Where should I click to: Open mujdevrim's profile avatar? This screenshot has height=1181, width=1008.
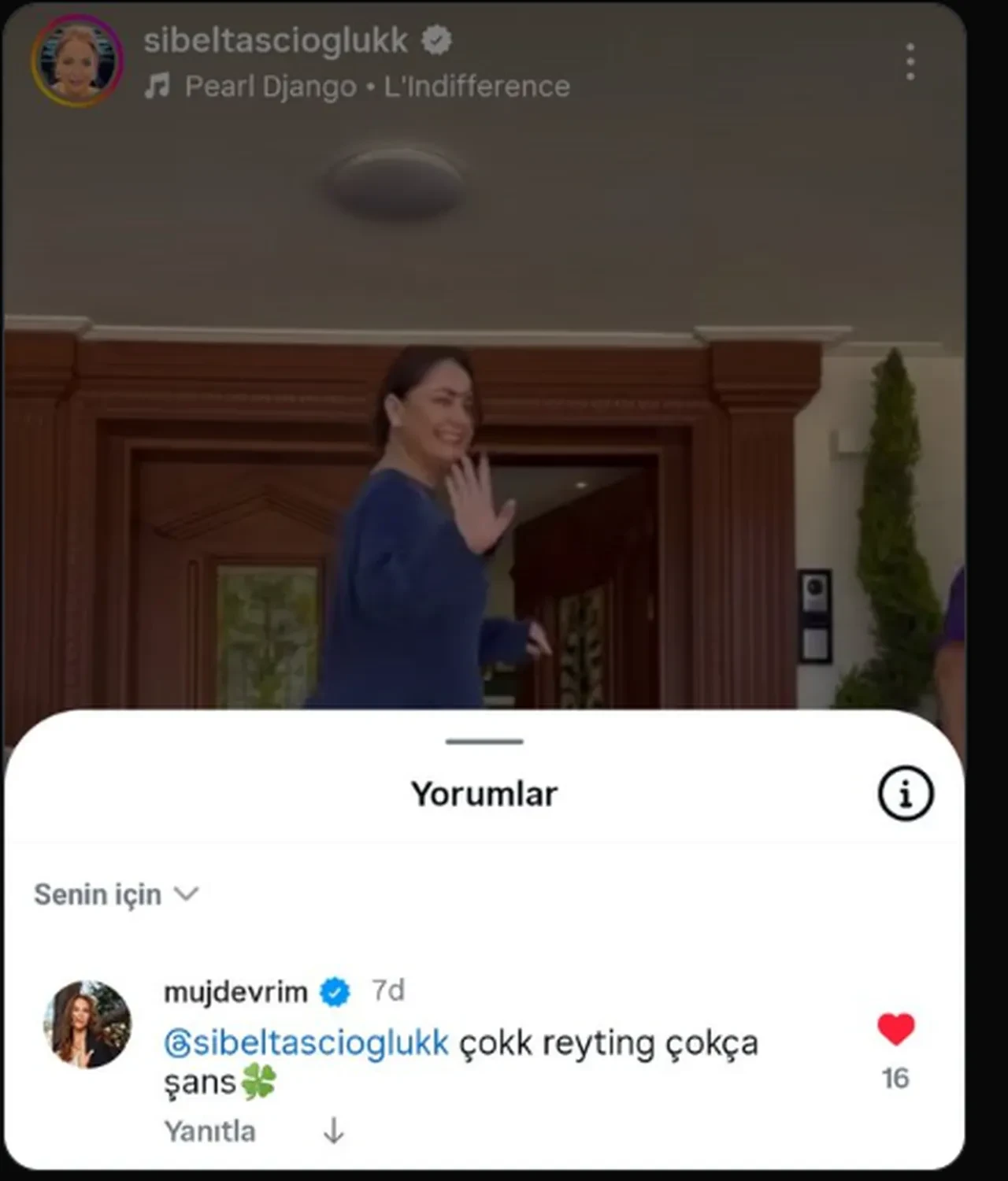pos(87,1024)
